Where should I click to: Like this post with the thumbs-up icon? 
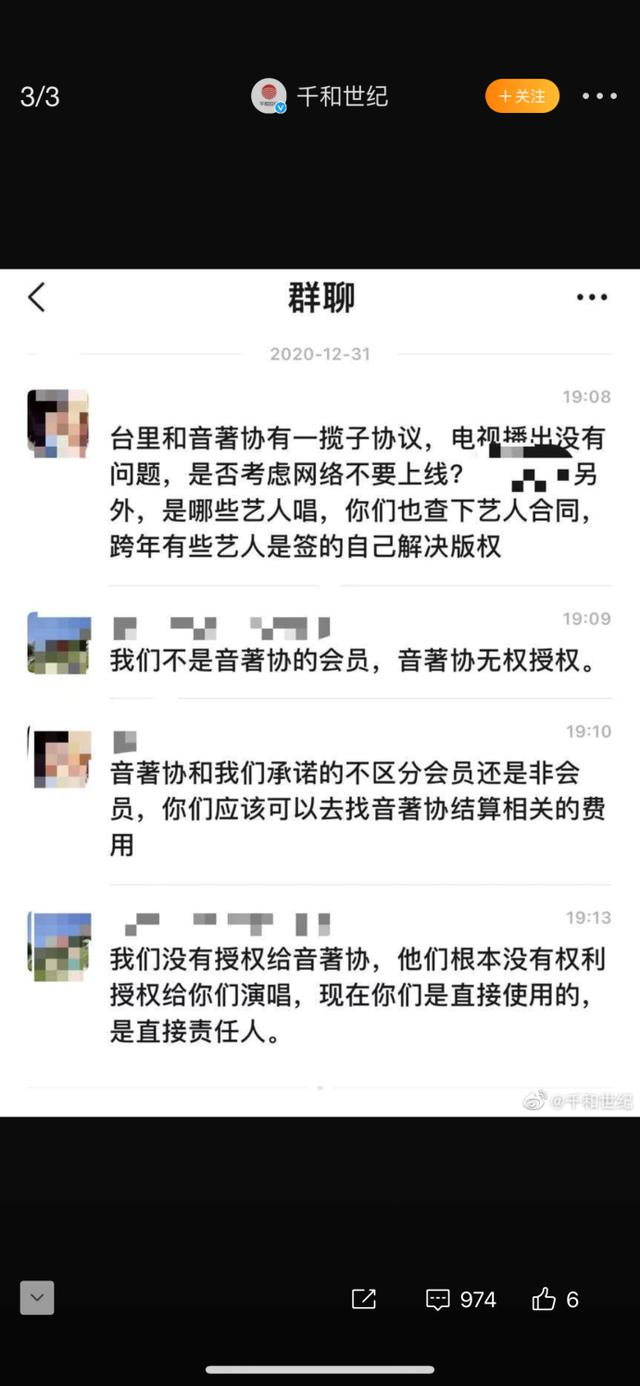[544, 1299]
